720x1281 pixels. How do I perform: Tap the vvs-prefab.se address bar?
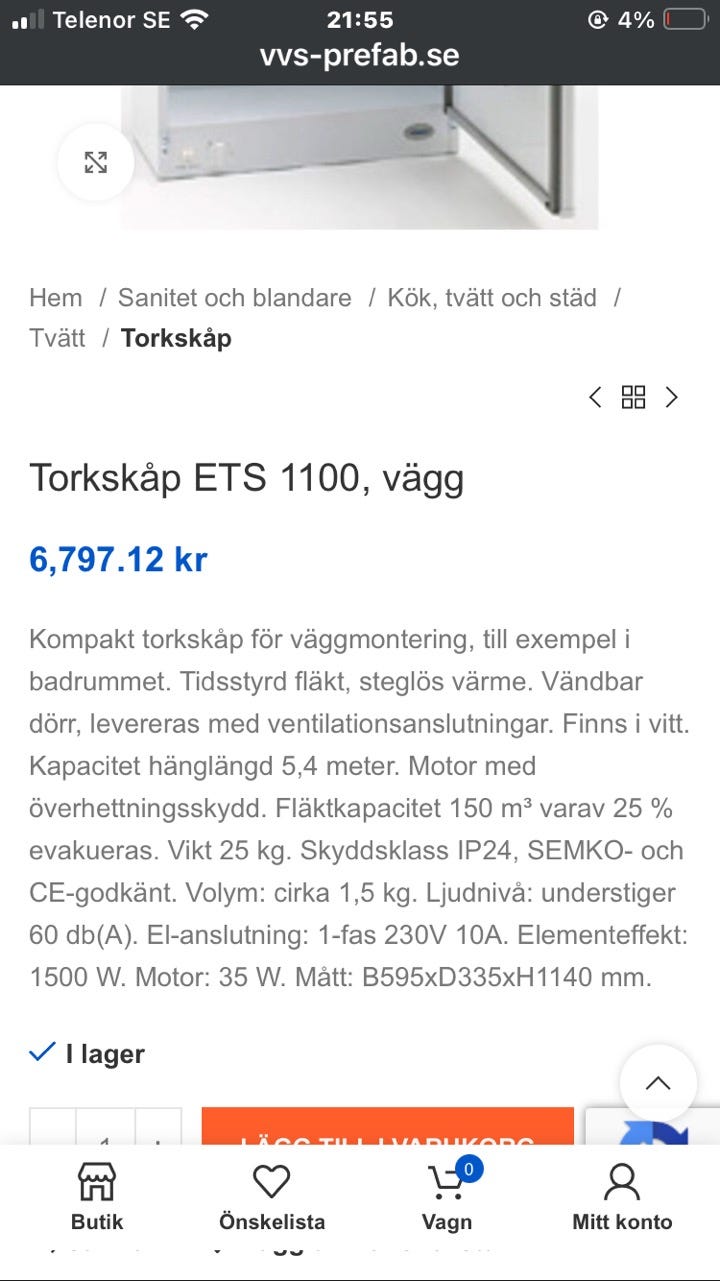[360, 55]
